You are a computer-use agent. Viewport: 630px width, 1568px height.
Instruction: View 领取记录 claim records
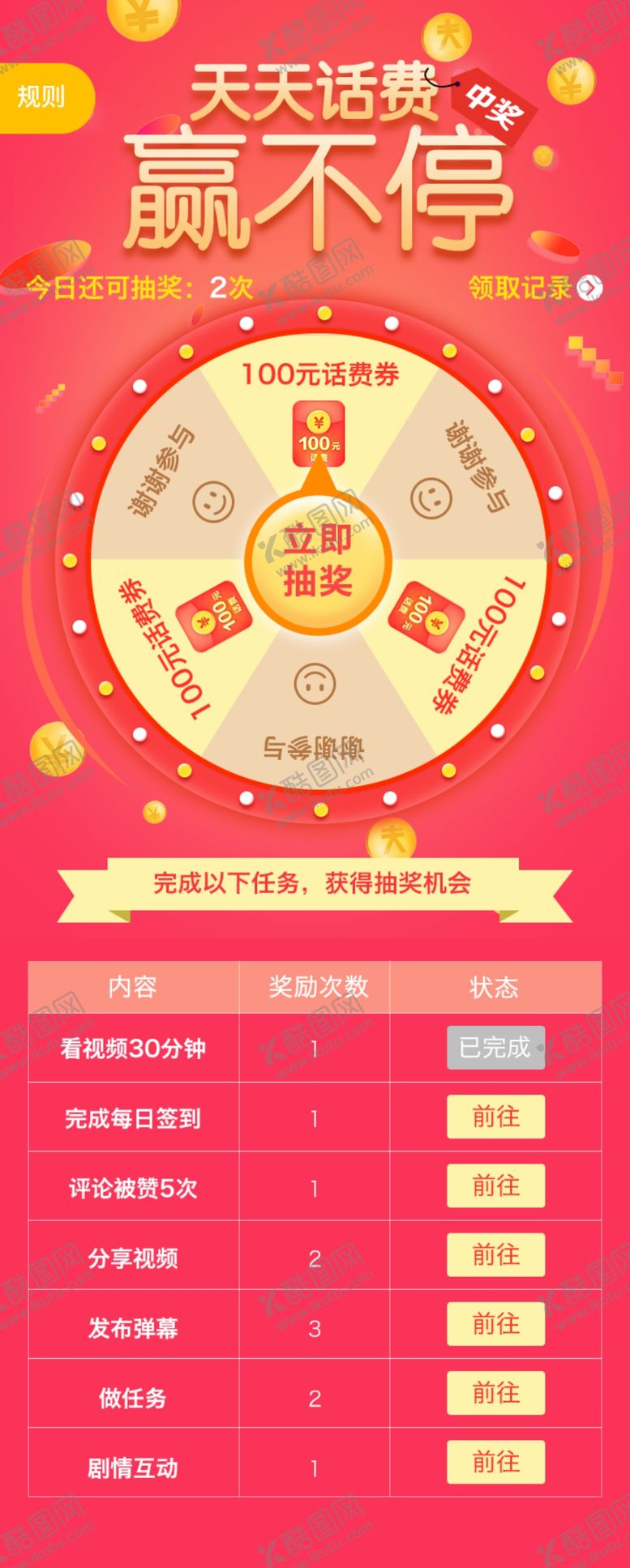(x=535, y=288)
